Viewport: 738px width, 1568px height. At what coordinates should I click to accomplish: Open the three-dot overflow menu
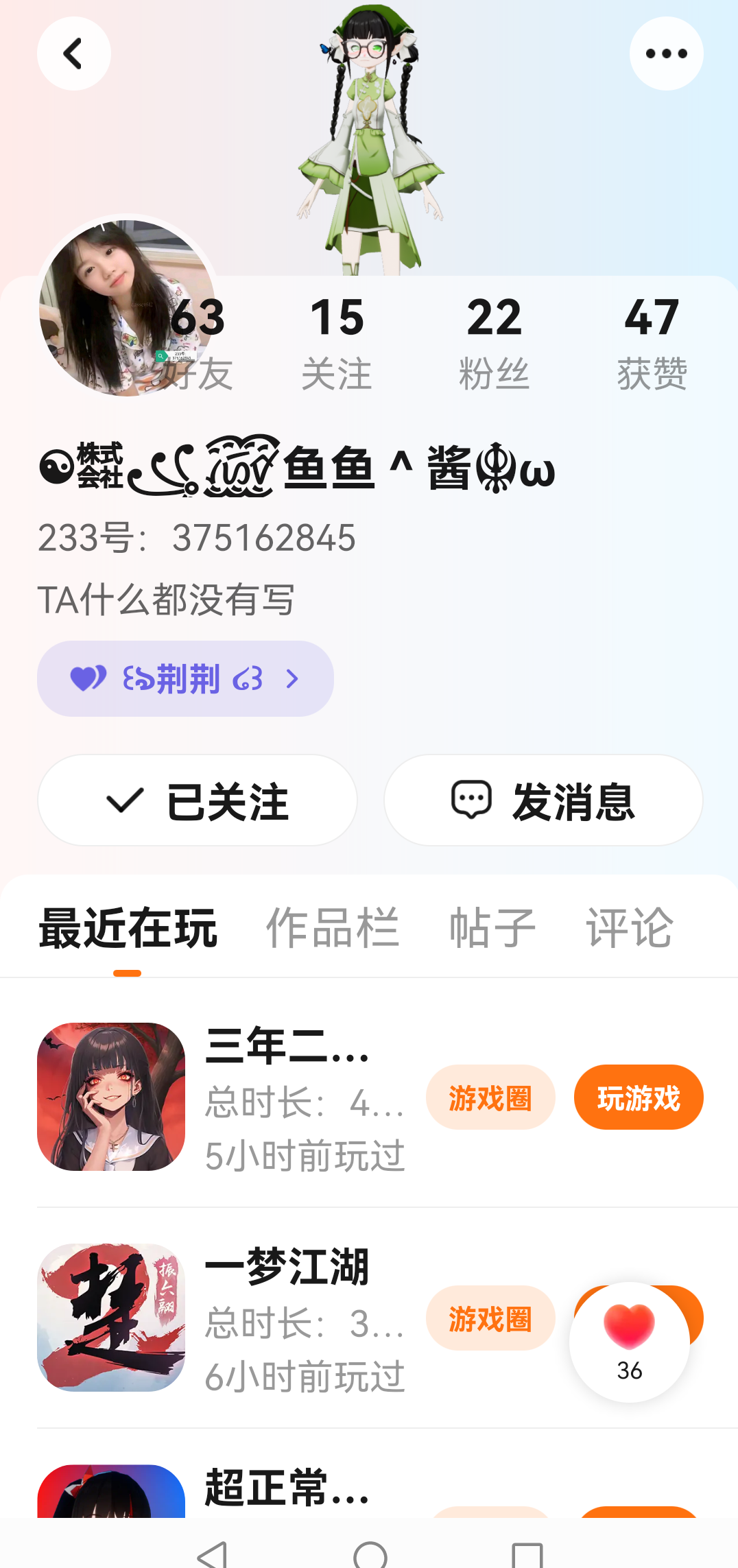666,54
